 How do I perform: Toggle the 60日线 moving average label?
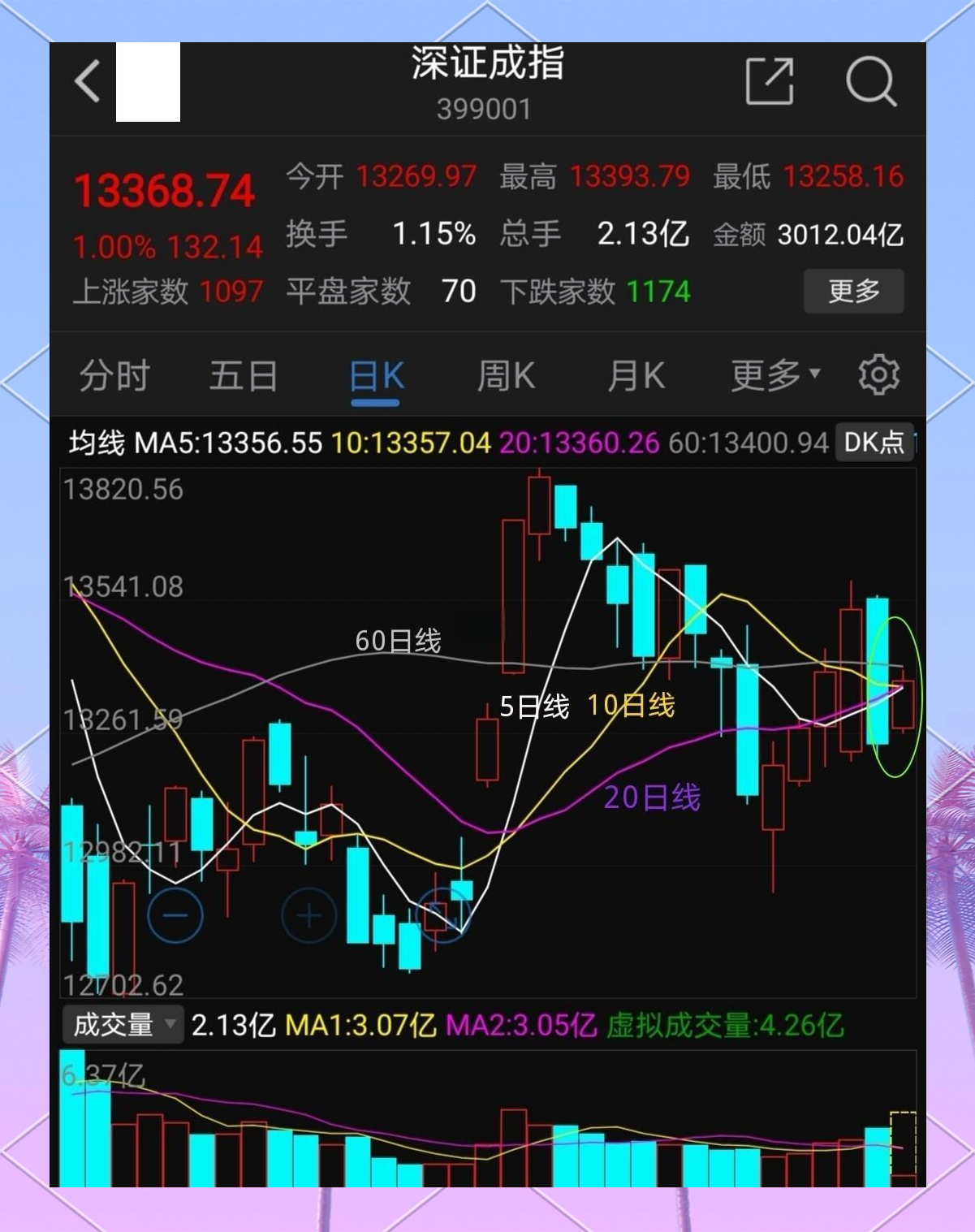pyautogui.click(x=399, y=641)
